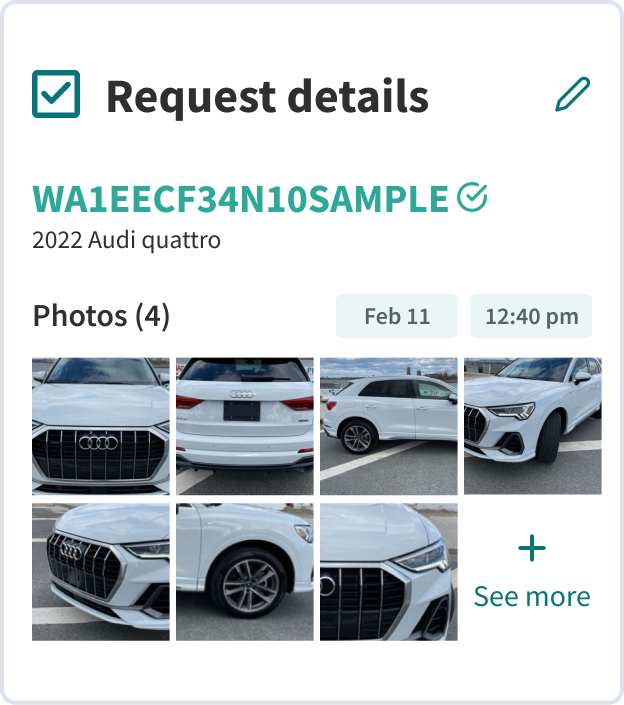The image size is (624, 705).
Task: Open the front wheel close-up photo
Action: point(245,572)
